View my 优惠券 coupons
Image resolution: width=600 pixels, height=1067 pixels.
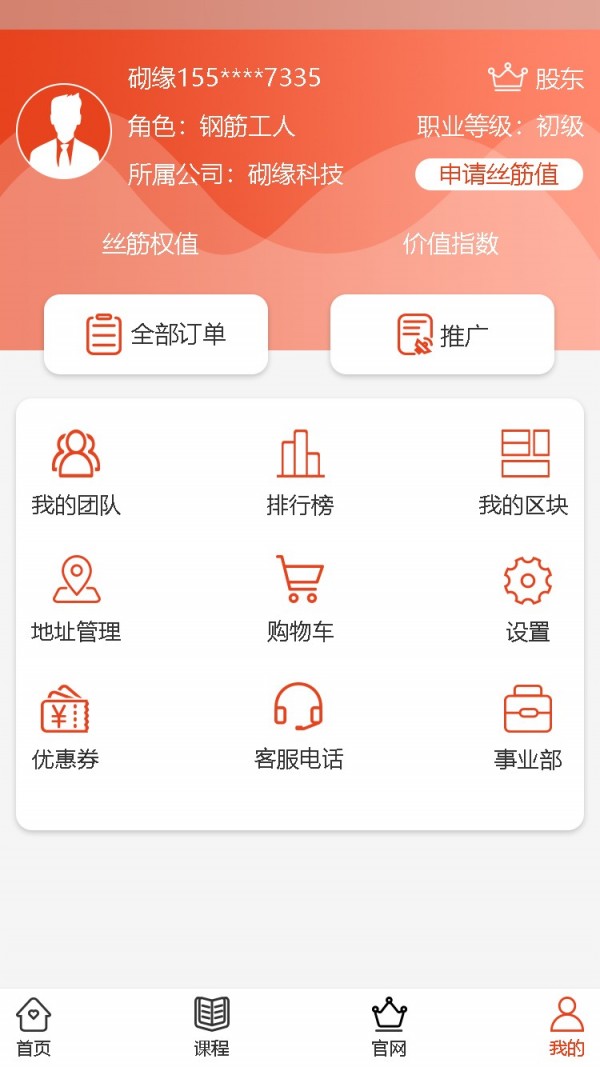[x=66, y=726]
